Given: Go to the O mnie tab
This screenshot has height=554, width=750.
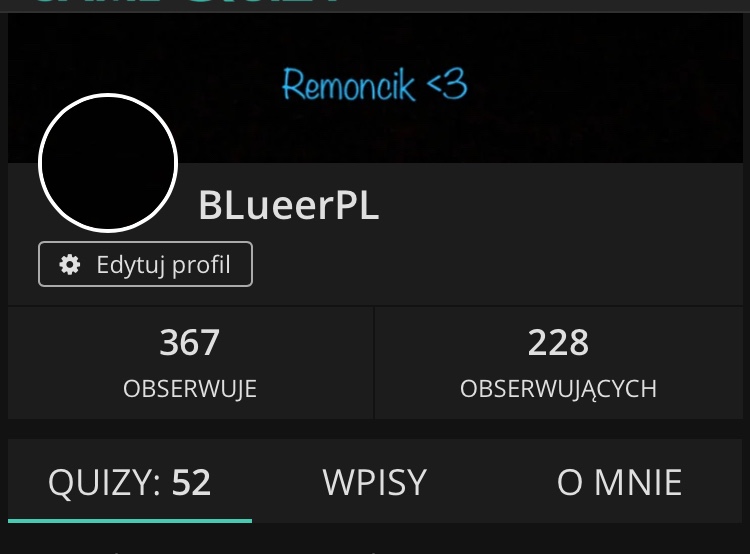Looking at the screenshot, I should [x=619, y=483].
